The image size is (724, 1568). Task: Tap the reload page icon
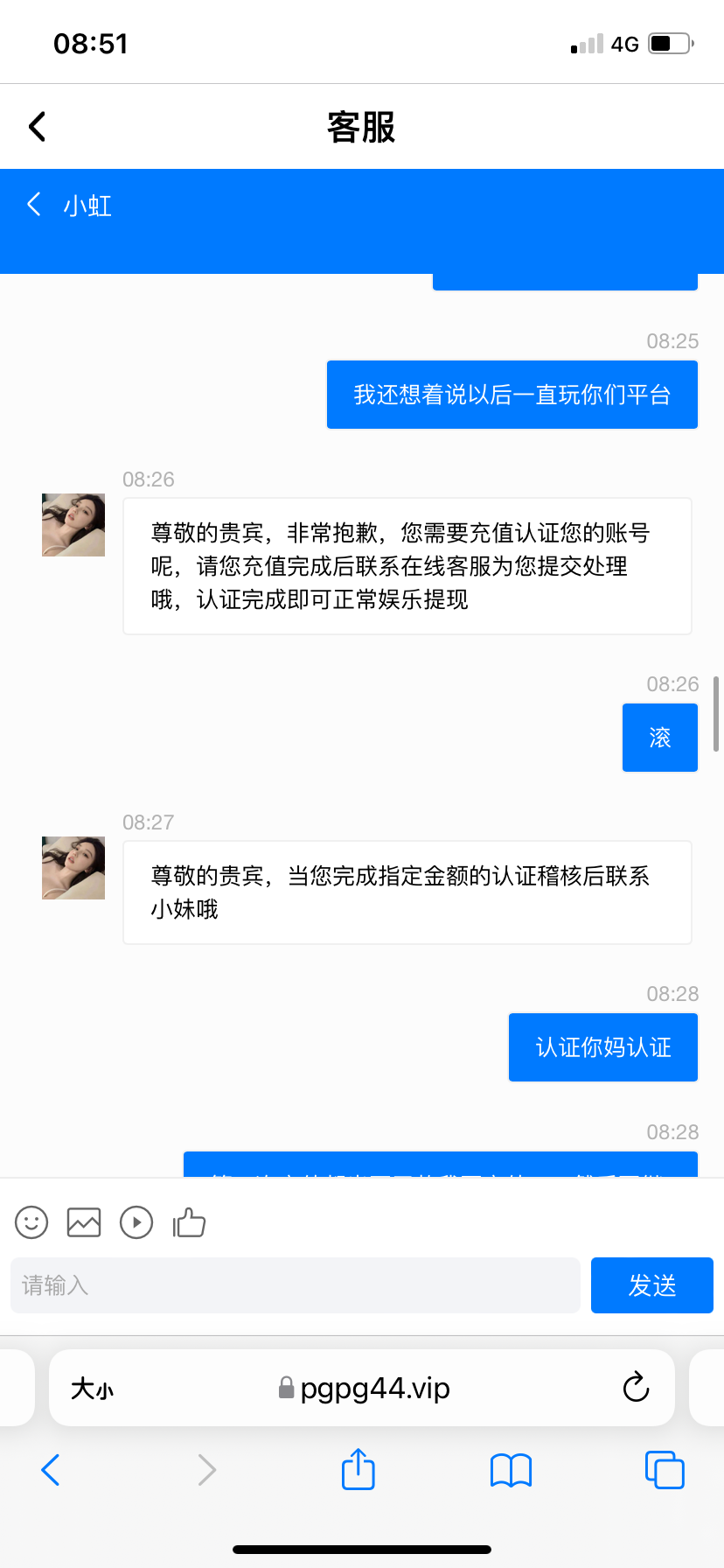coord(636,1387)
